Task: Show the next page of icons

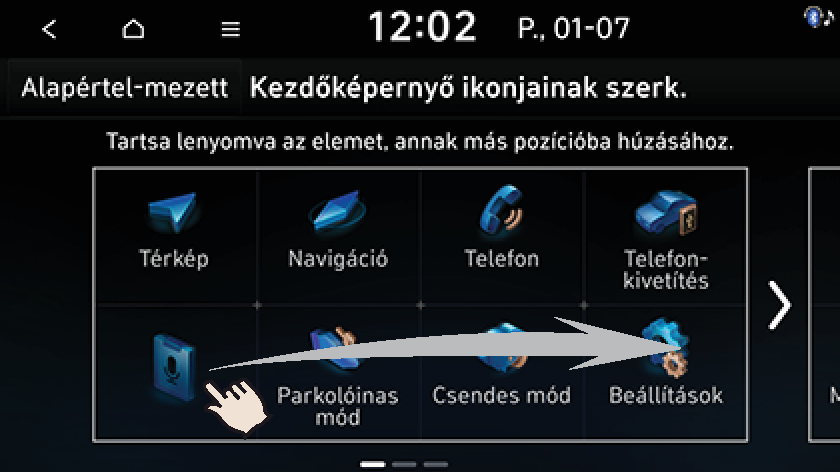Action: click(x=778, y=305)
